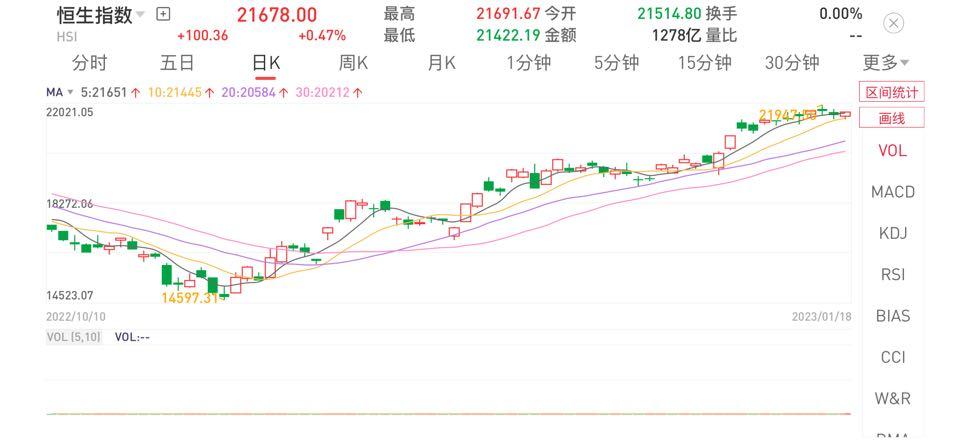Switch to the 五日 chart tab

coord(177,63)
